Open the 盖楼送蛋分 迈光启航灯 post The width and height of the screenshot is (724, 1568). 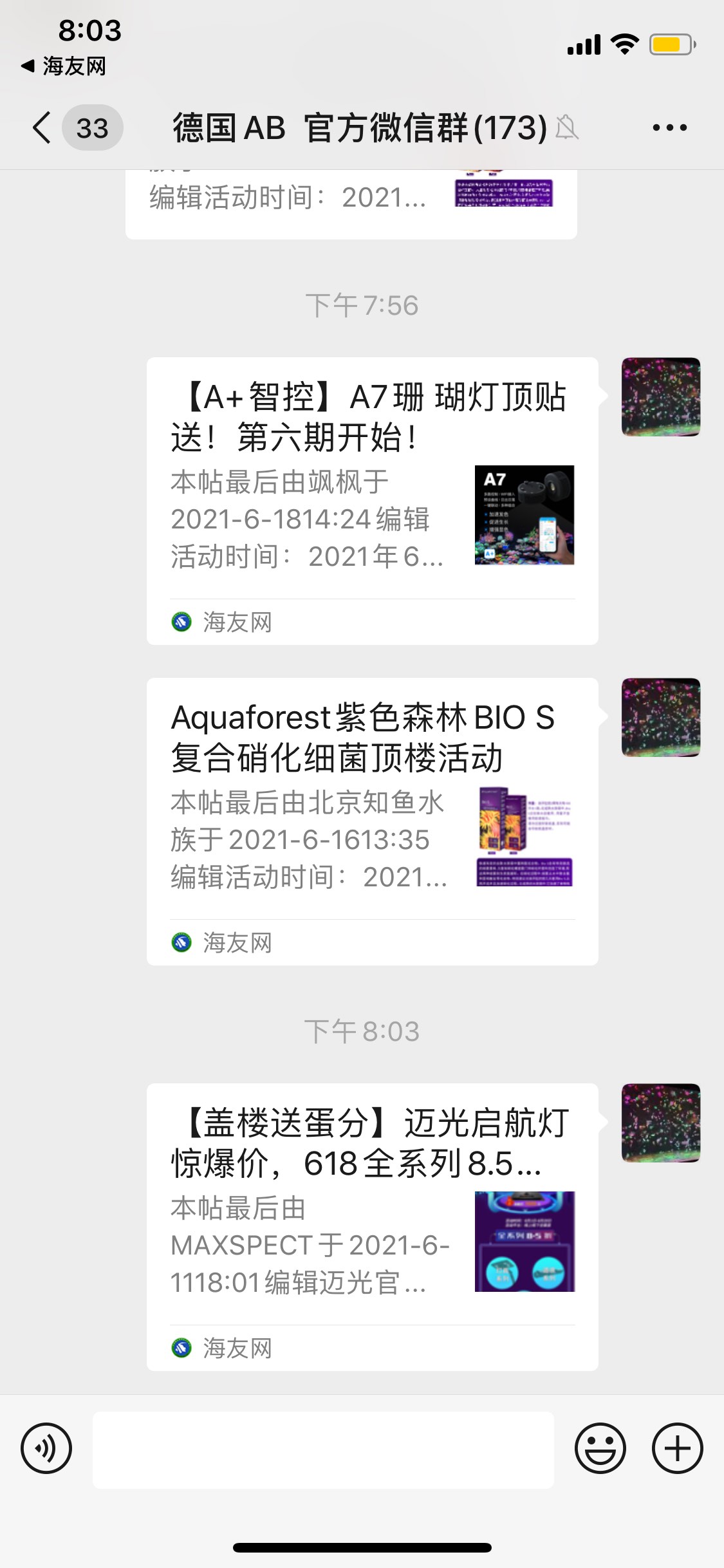tap(372, 1226)
